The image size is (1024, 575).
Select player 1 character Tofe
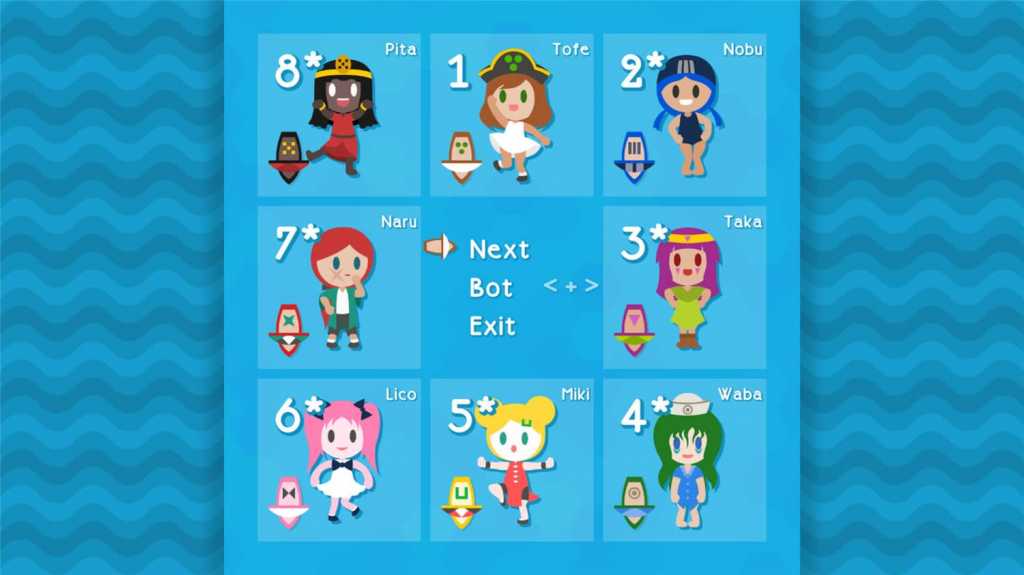pyautogui.click(x=511, y=115)
